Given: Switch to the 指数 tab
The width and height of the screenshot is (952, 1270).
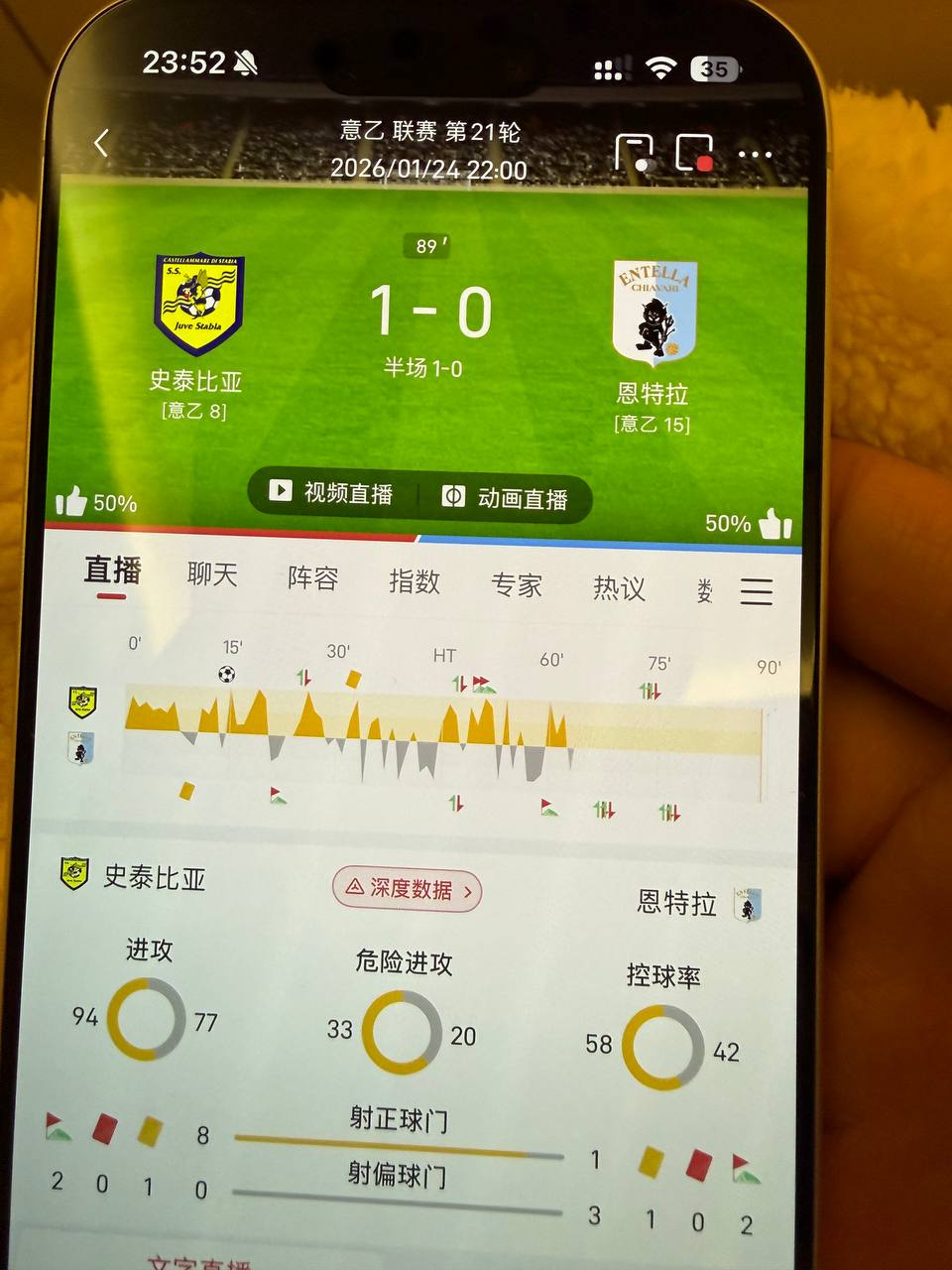Looking at the screenshot, I should point(415,581).
